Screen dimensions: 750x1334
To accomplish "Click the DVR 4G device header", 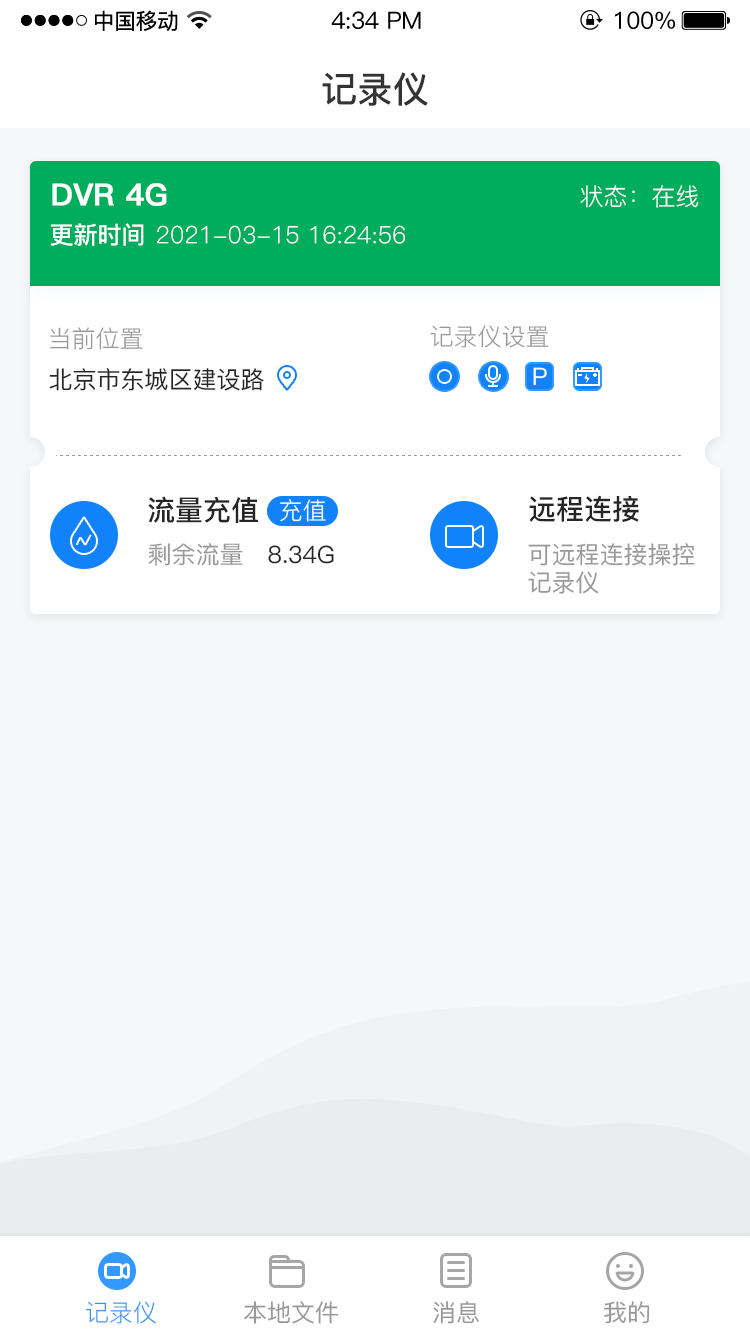I will point(108,196).
